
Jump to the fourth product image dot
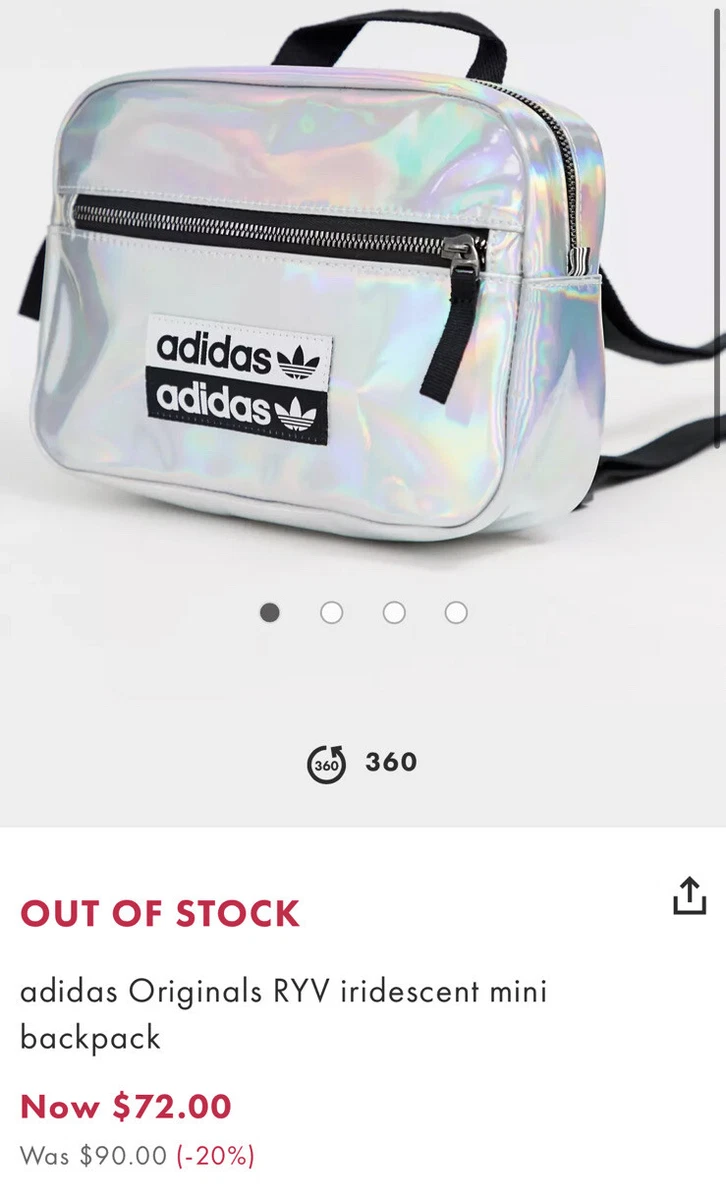(456, 613)
